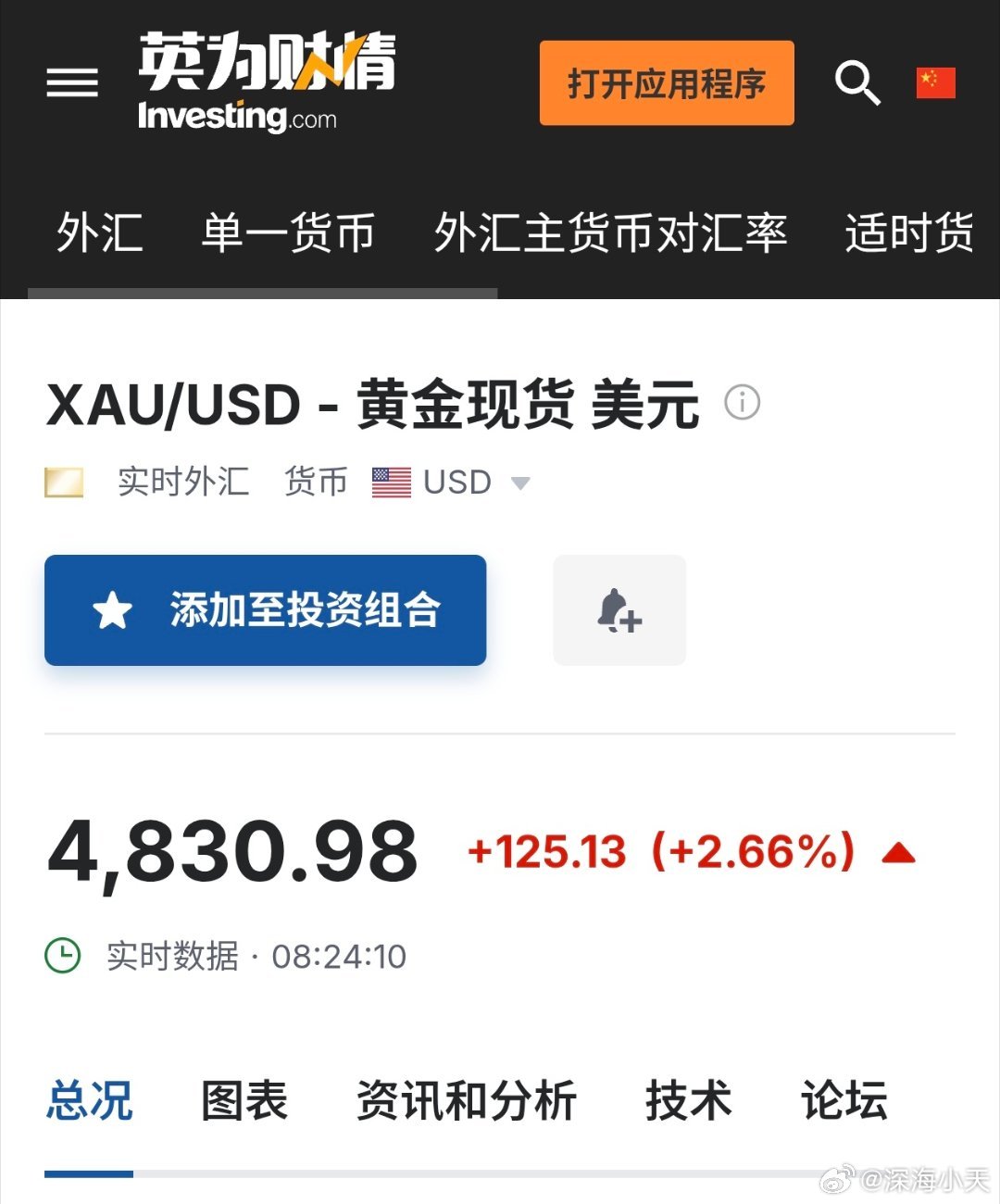Open the search magnifier

[856, 83]
